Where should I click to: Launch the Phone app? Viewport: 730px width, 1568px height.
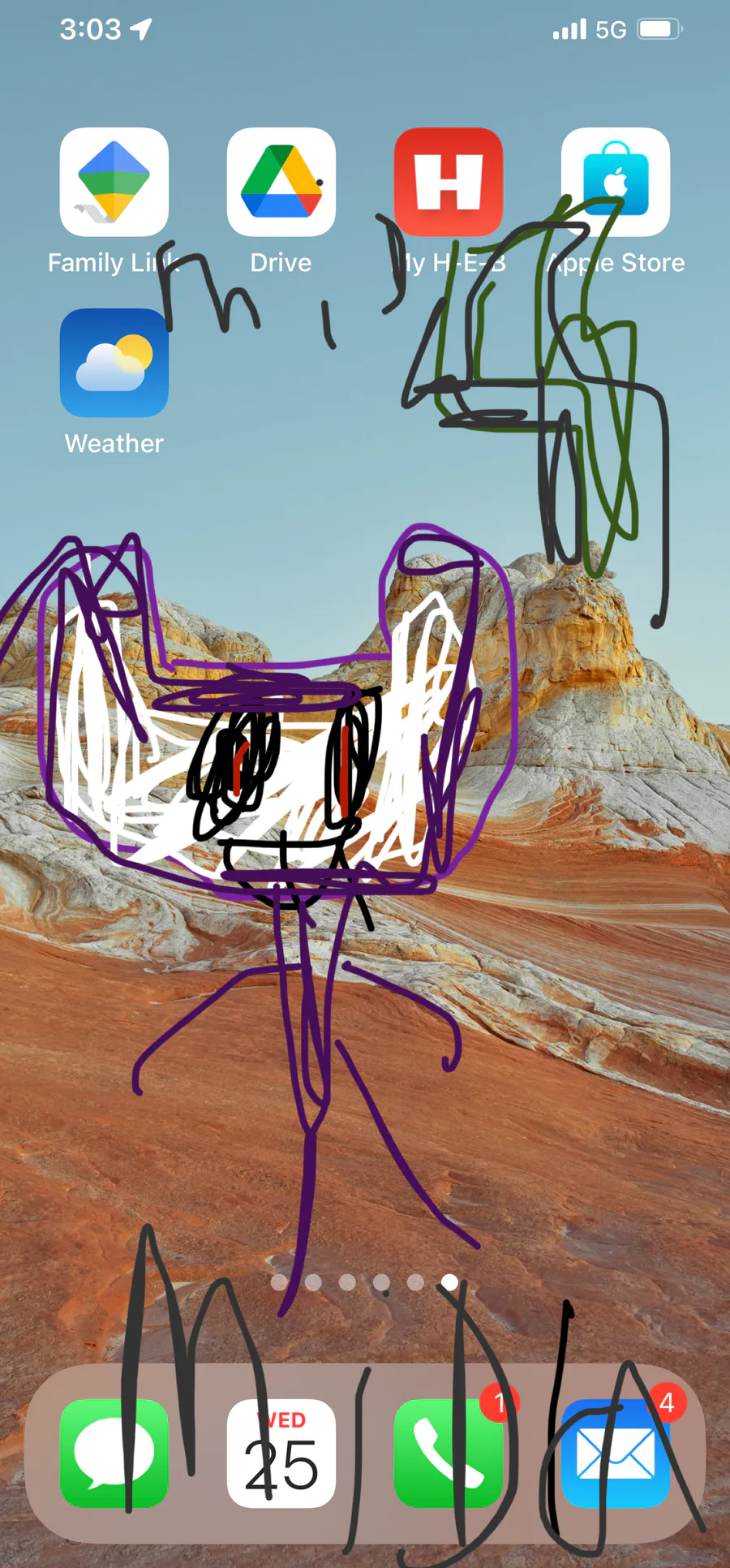pyautogui.click(x=449, y=1453)
